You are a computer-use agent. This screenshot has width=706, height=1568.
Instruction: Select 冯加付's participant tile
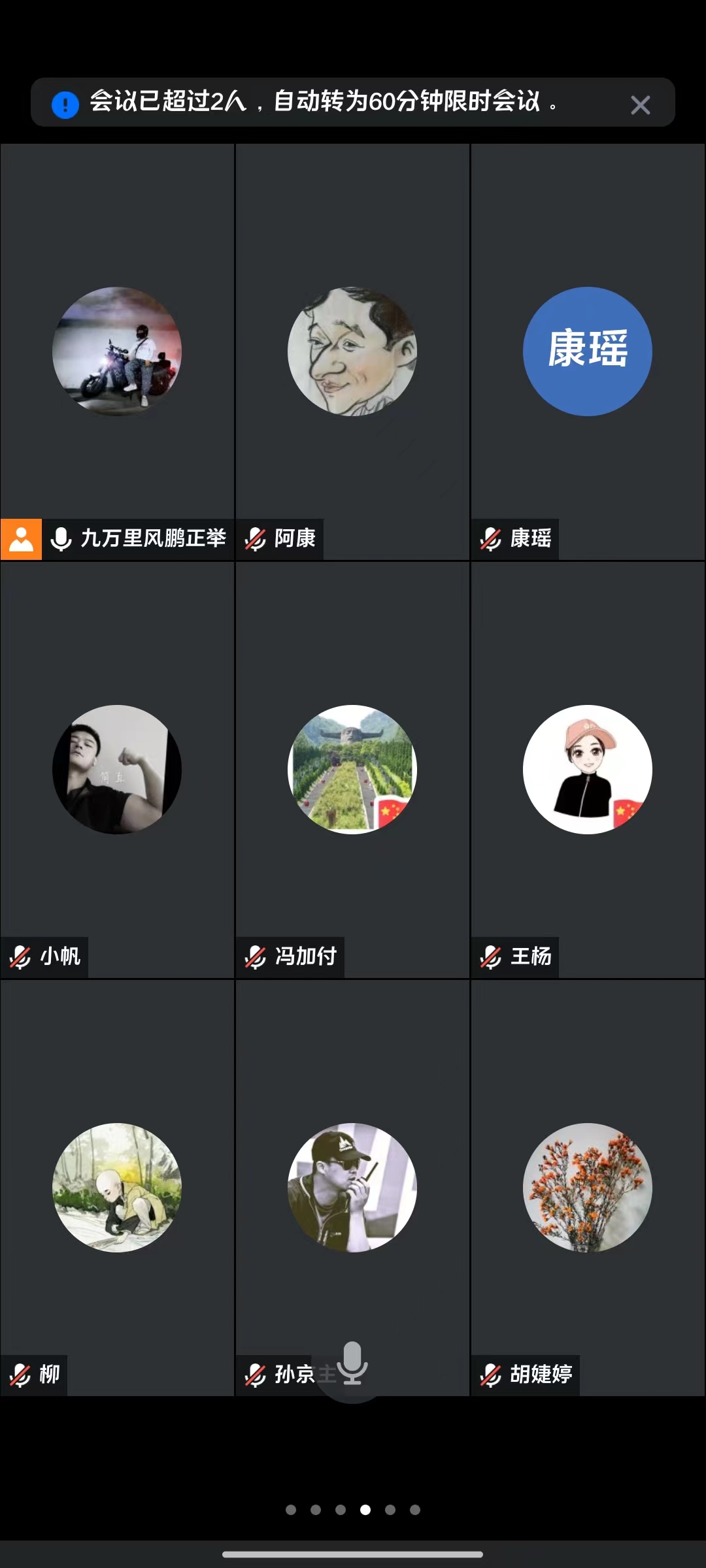click(352, 769)
